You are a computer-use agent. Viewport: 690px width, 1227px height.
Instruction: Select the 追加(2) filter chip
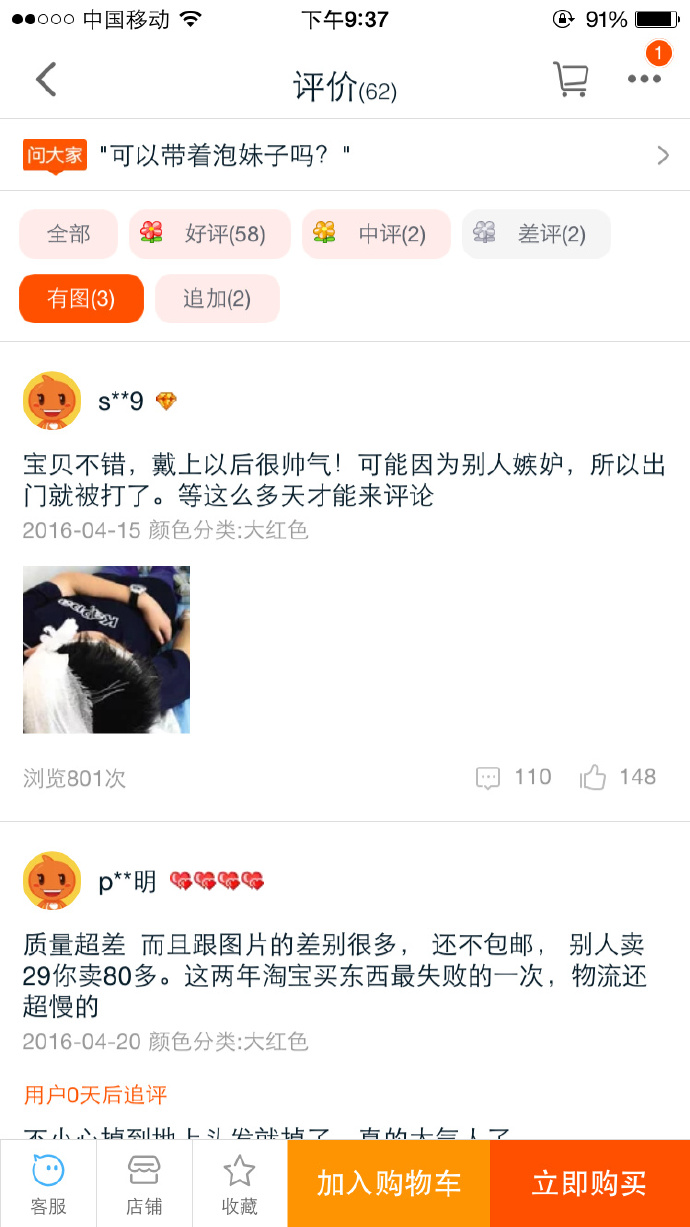217,298
